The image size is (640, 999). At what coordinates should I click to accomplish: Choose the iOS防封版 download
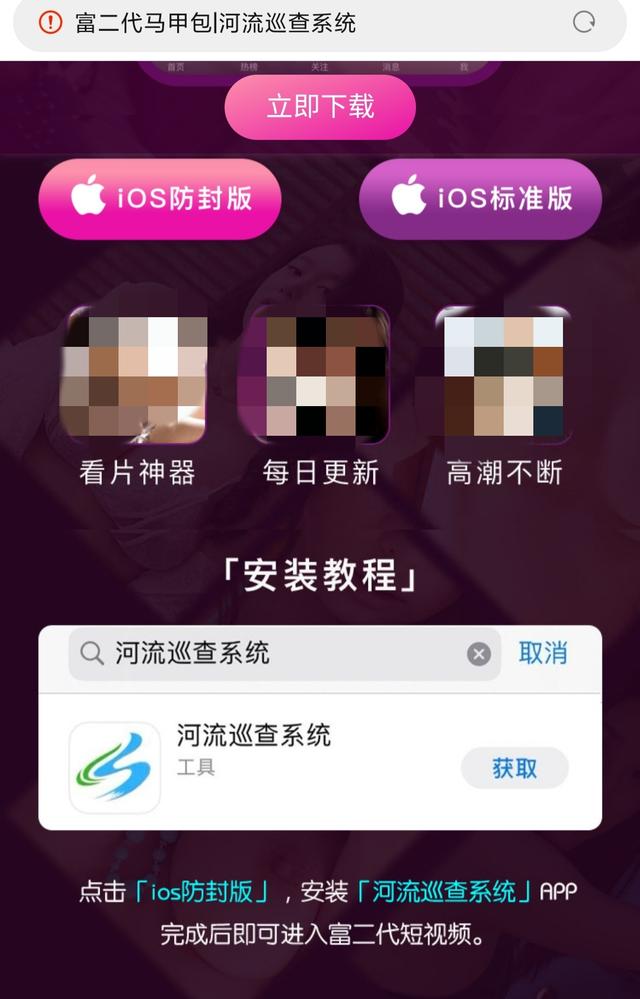[160, 198]
